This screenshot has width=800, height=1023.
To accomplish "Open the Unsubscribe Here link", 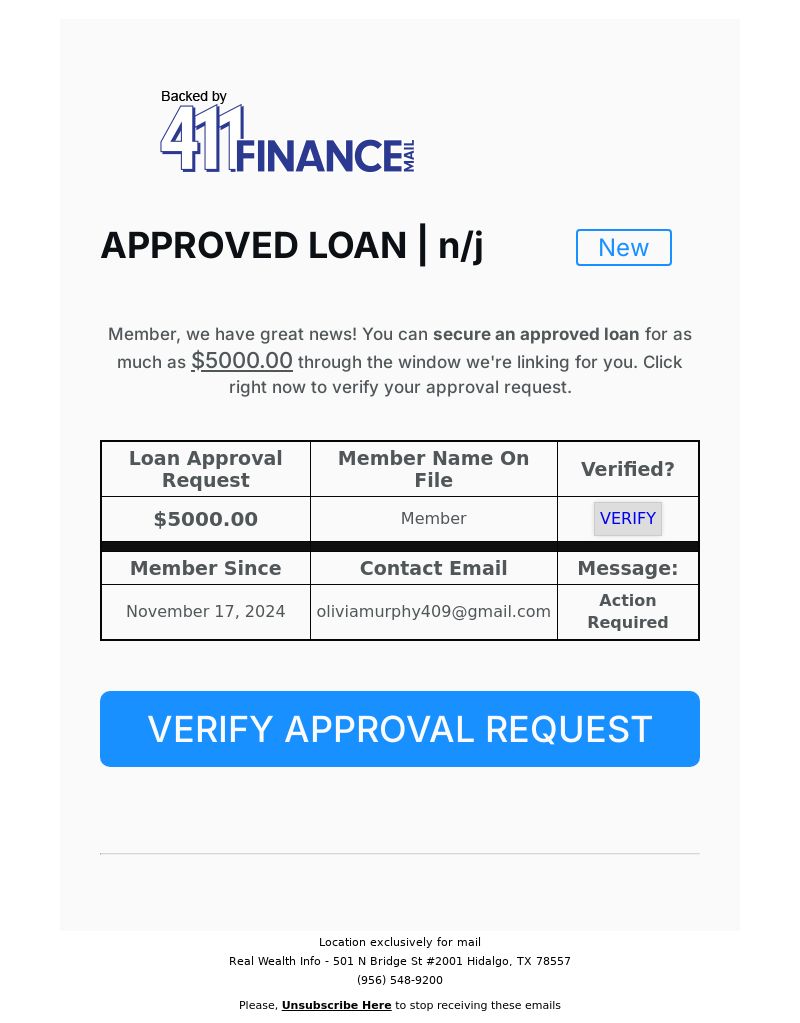I will (x=336, y=1005).
